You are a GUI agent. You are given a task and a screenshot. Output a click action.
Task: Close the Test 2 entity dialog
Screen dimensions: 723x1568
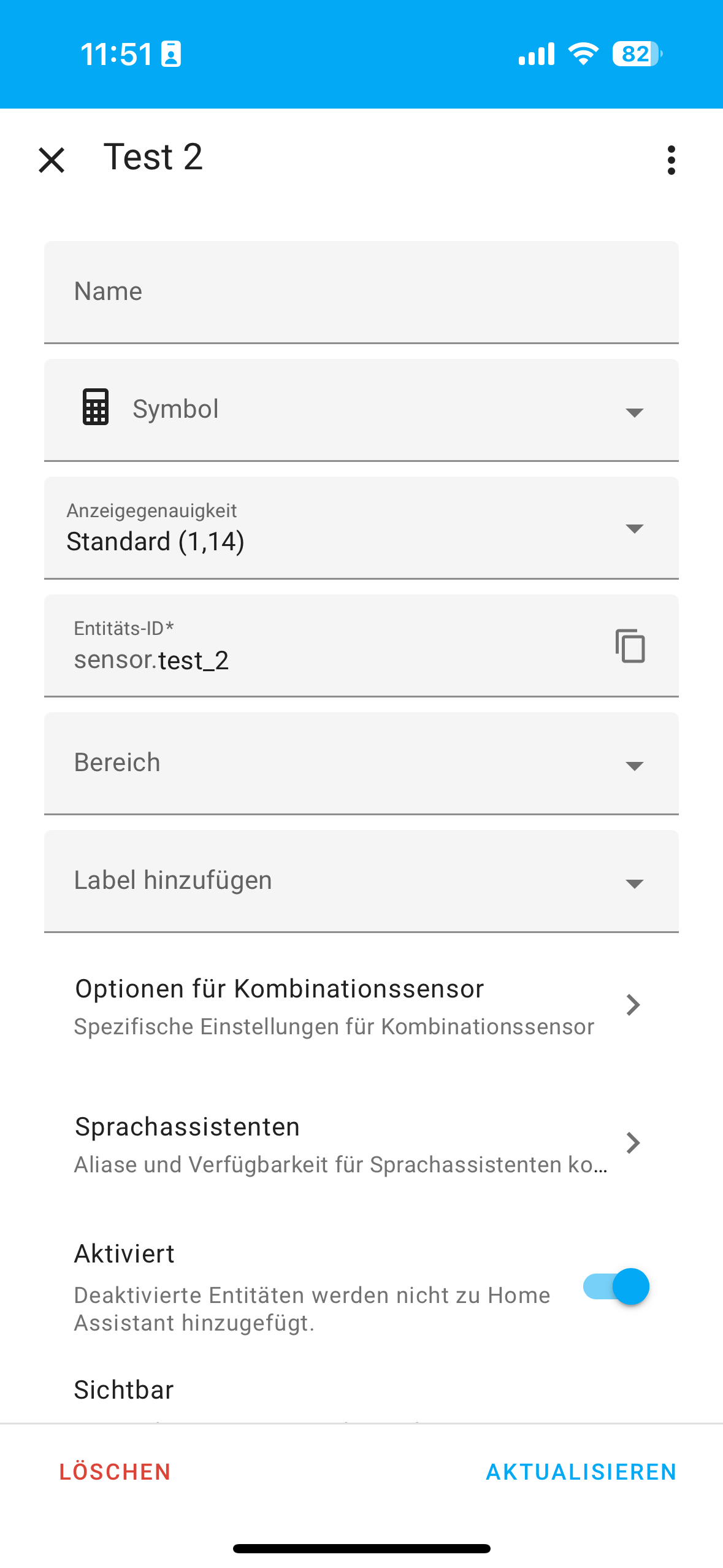(x=52, y=160)
